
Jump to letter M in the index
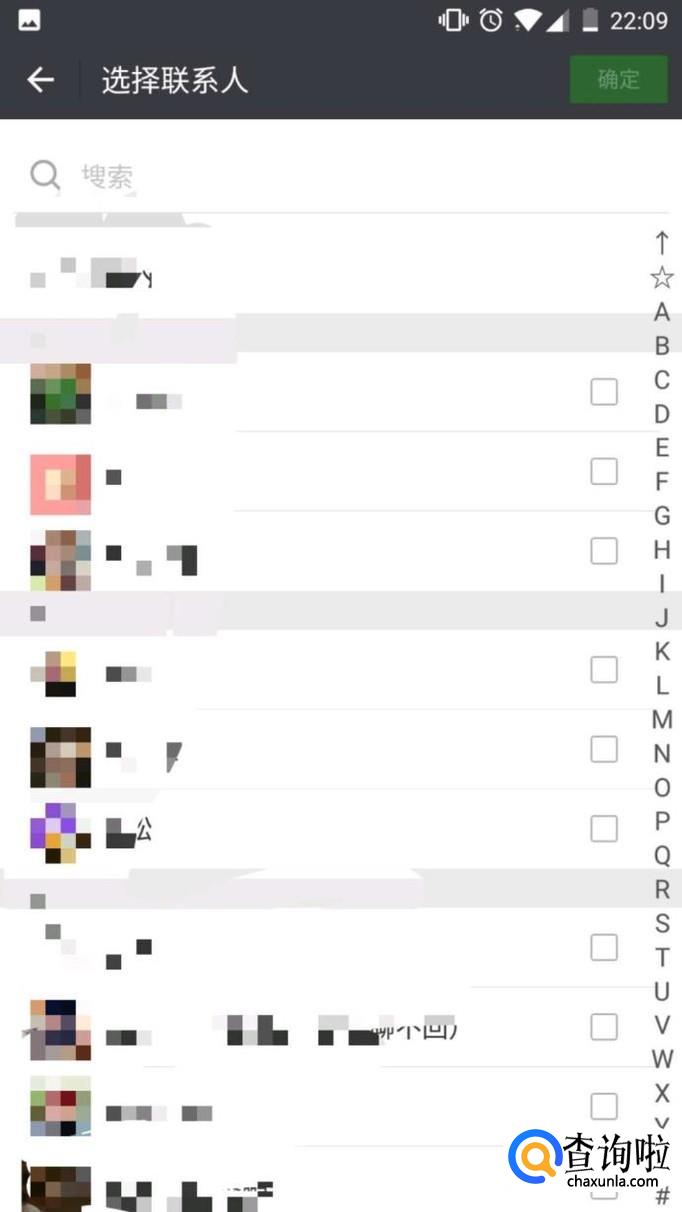(661, 720)
